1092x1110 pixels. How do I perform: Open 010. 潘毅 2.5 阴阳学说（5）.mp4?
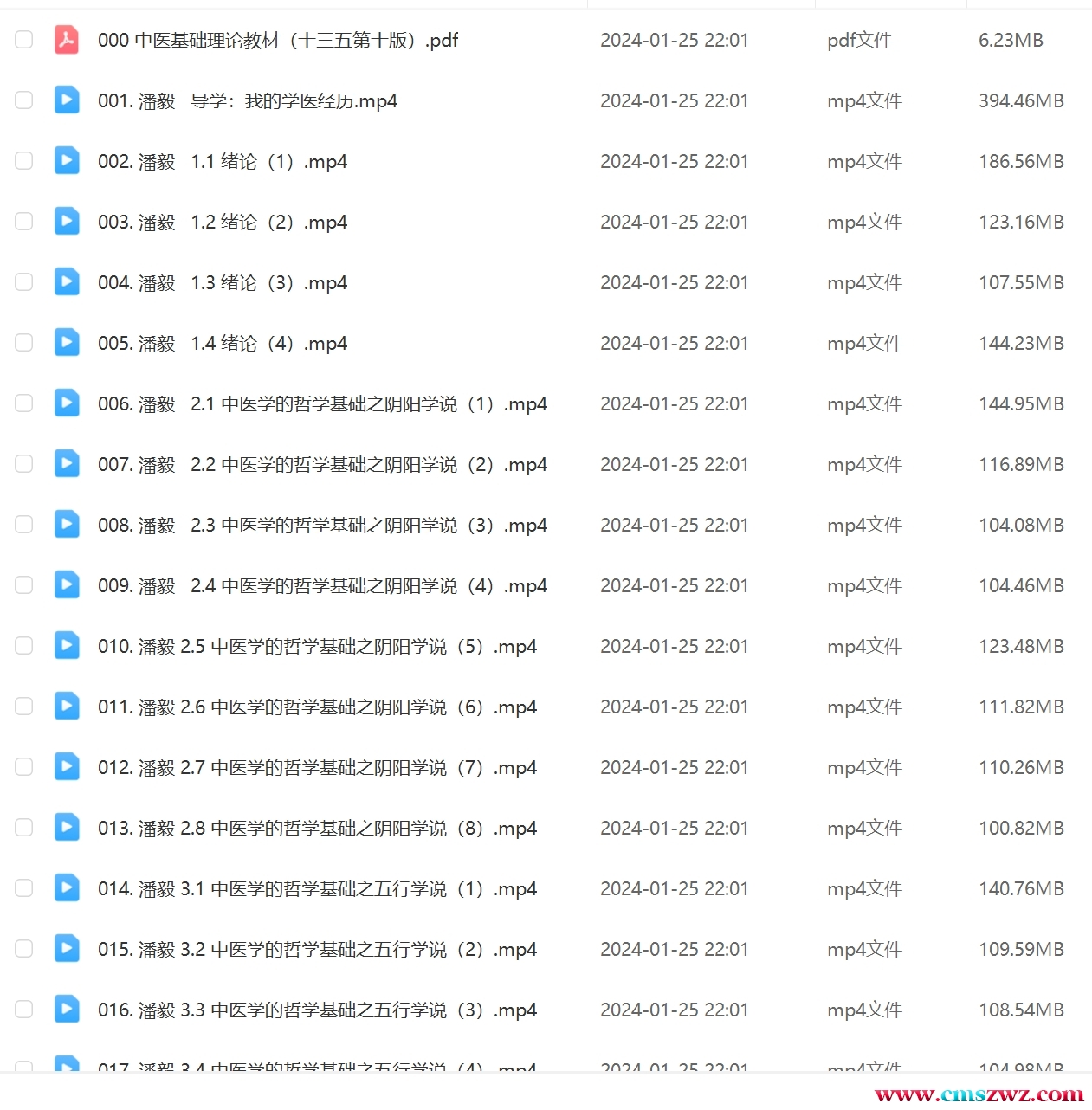coord(317,647)
